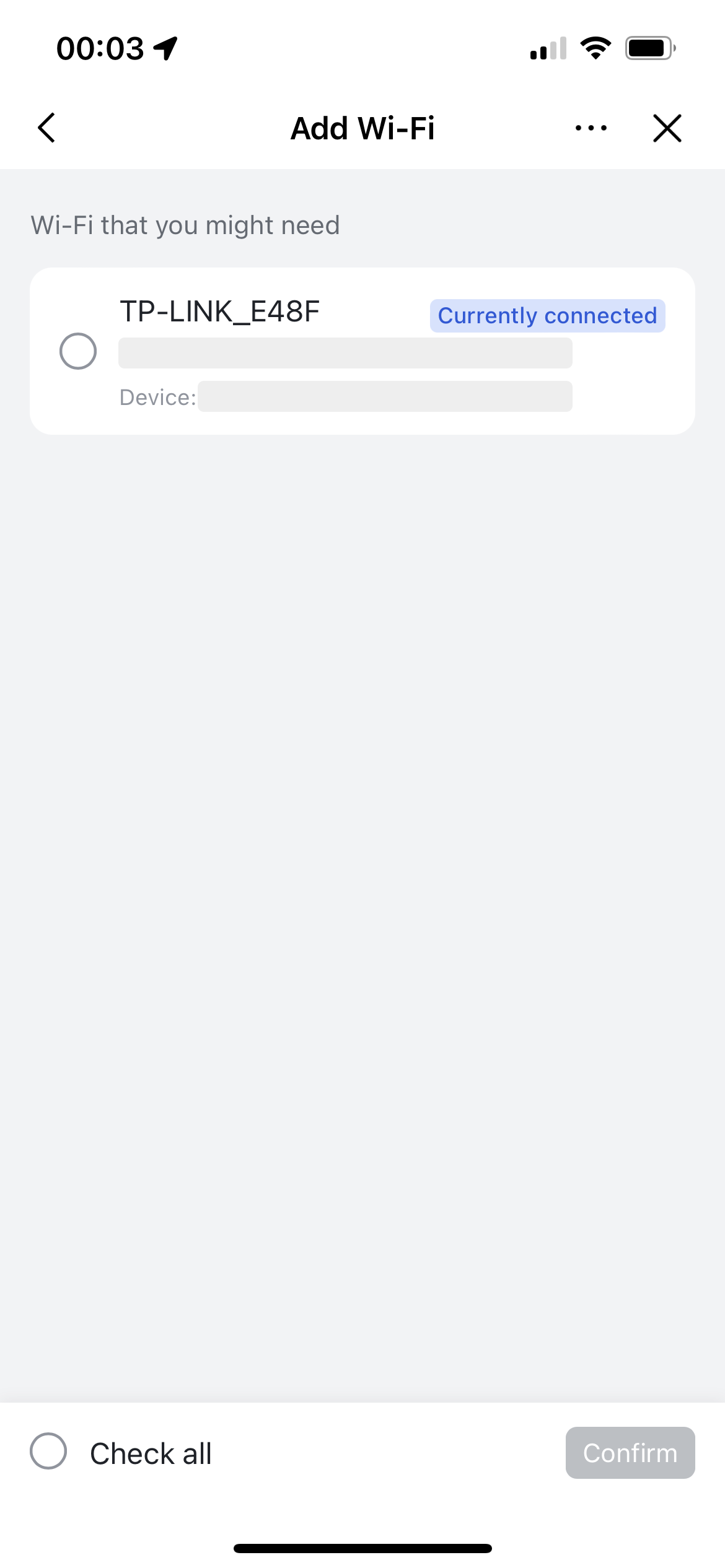This screenshot has height=1568, width=725.
Task: Tap the Currently connected badge
Action: (548, 315)
